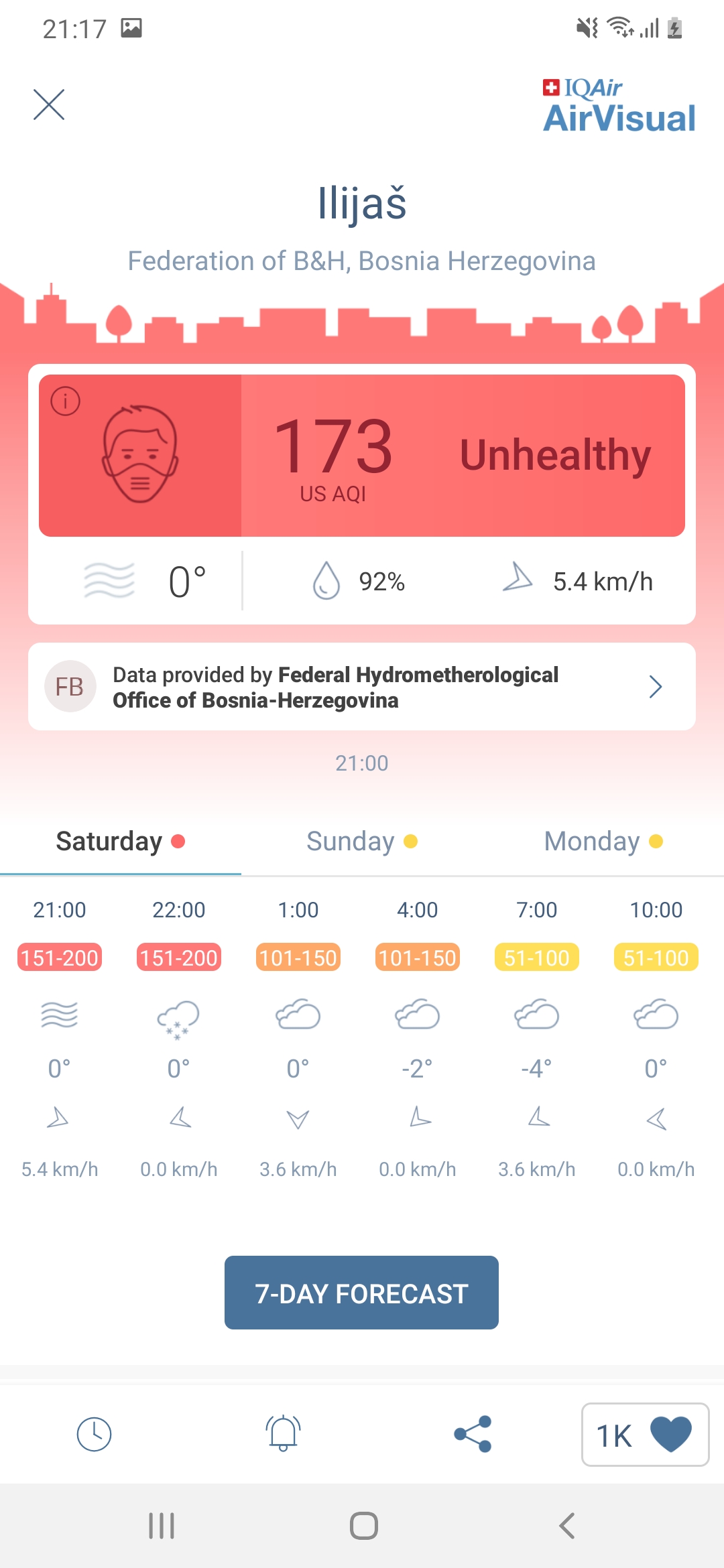Open the AQI info icon
The height and width of the screenshot is (1568, 724).
click(66, 401)
